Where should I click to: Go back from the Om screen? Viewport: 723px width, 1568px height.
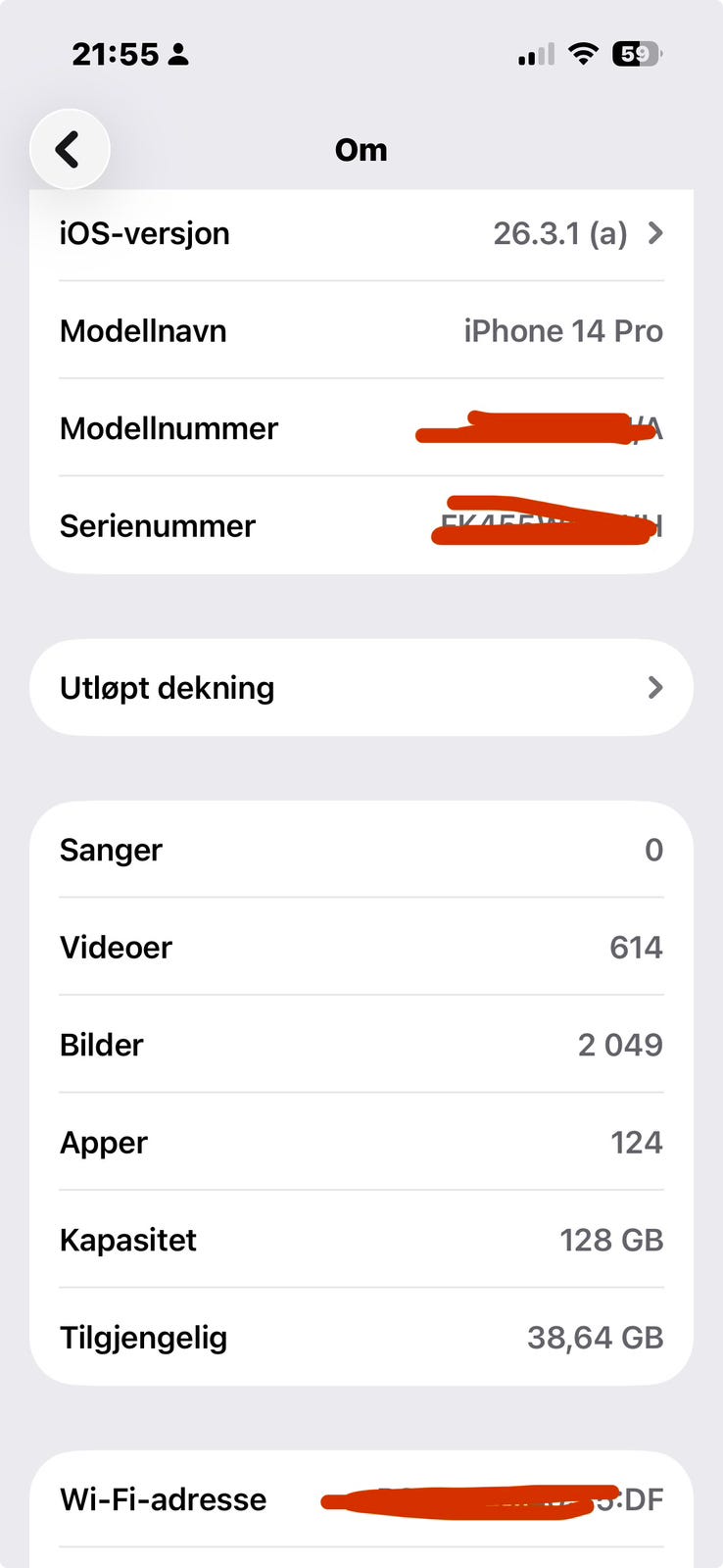(x=70, y=149)
